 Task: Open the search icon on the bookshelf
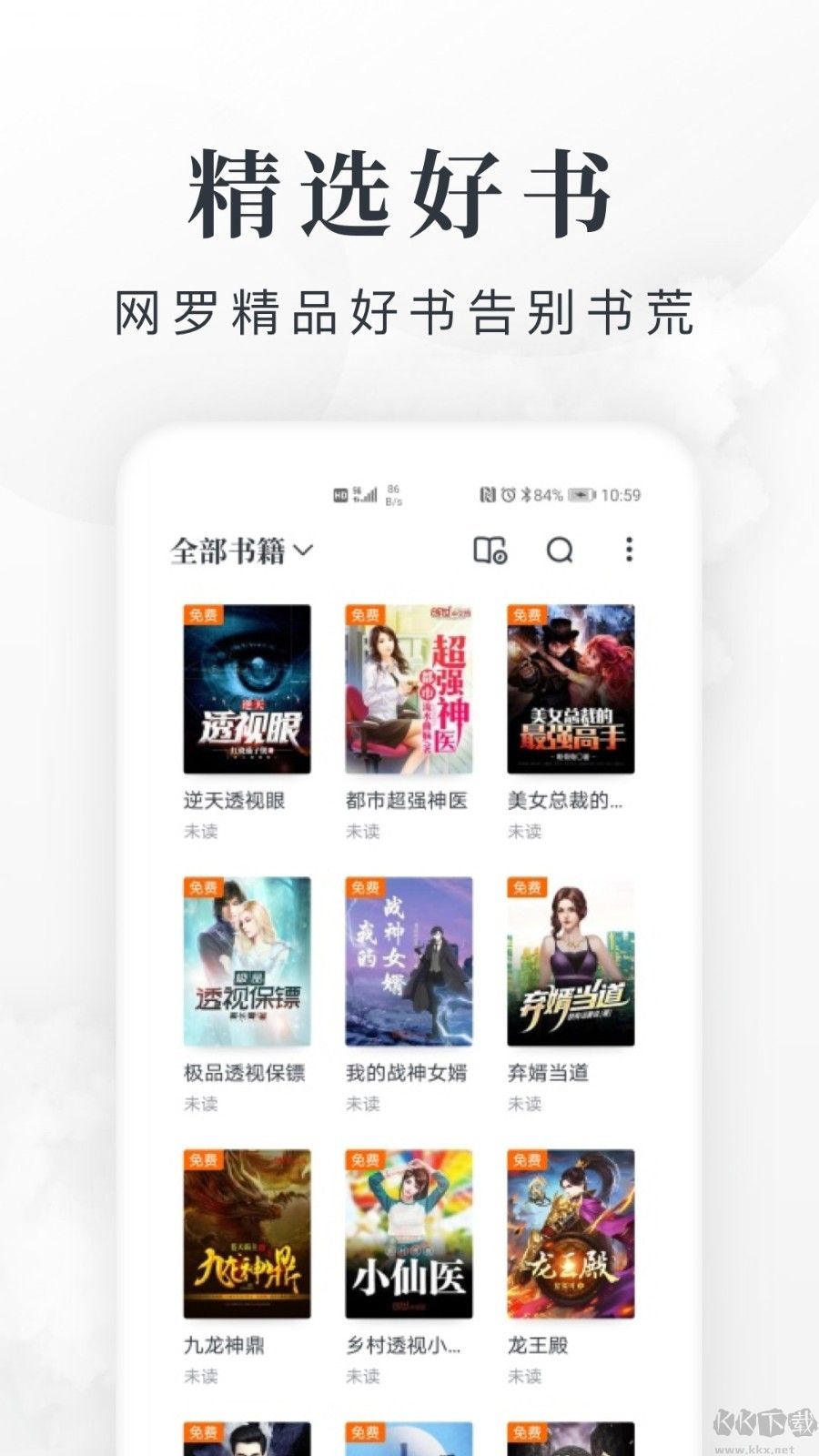(x=560, y=550)
